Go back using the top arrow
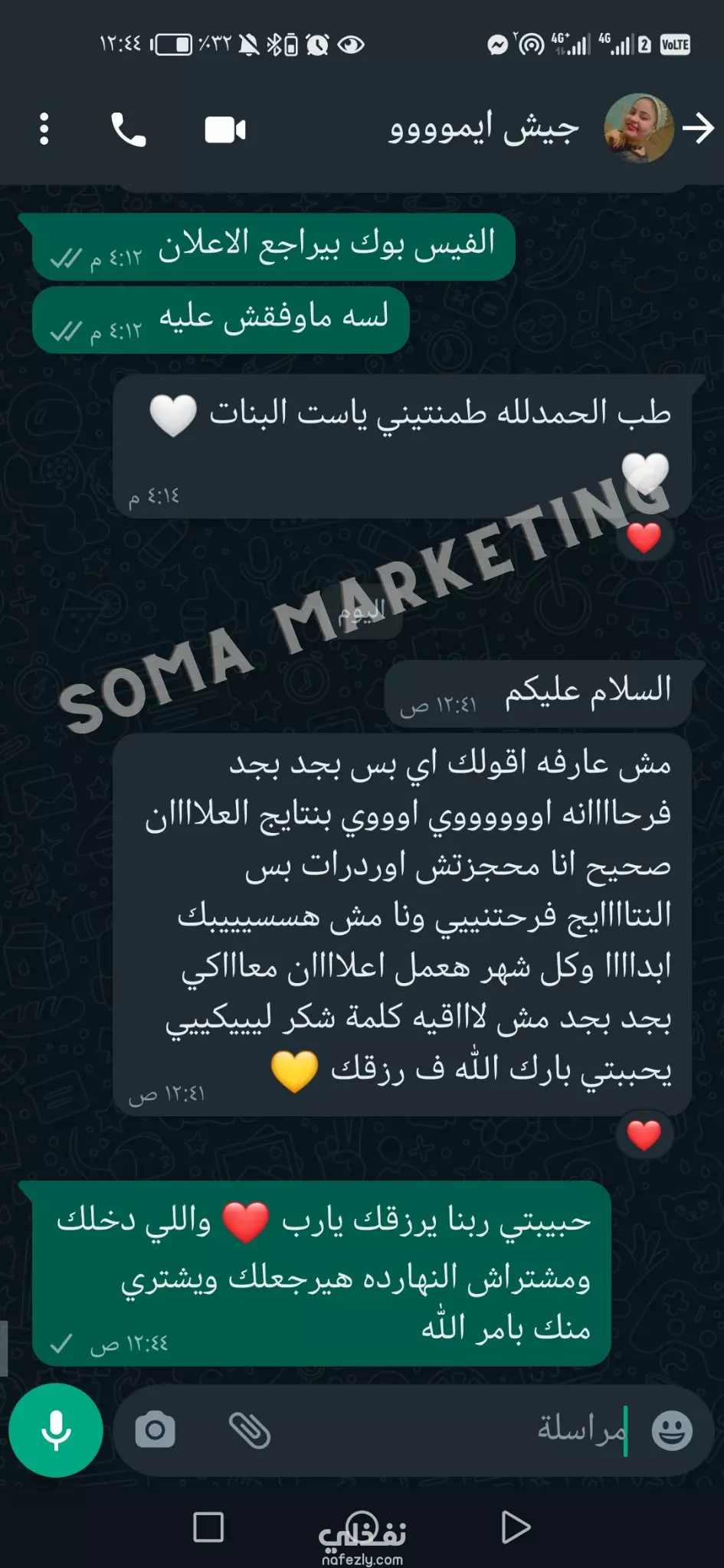Screen dimensions: 724x1568 [698, 129]
